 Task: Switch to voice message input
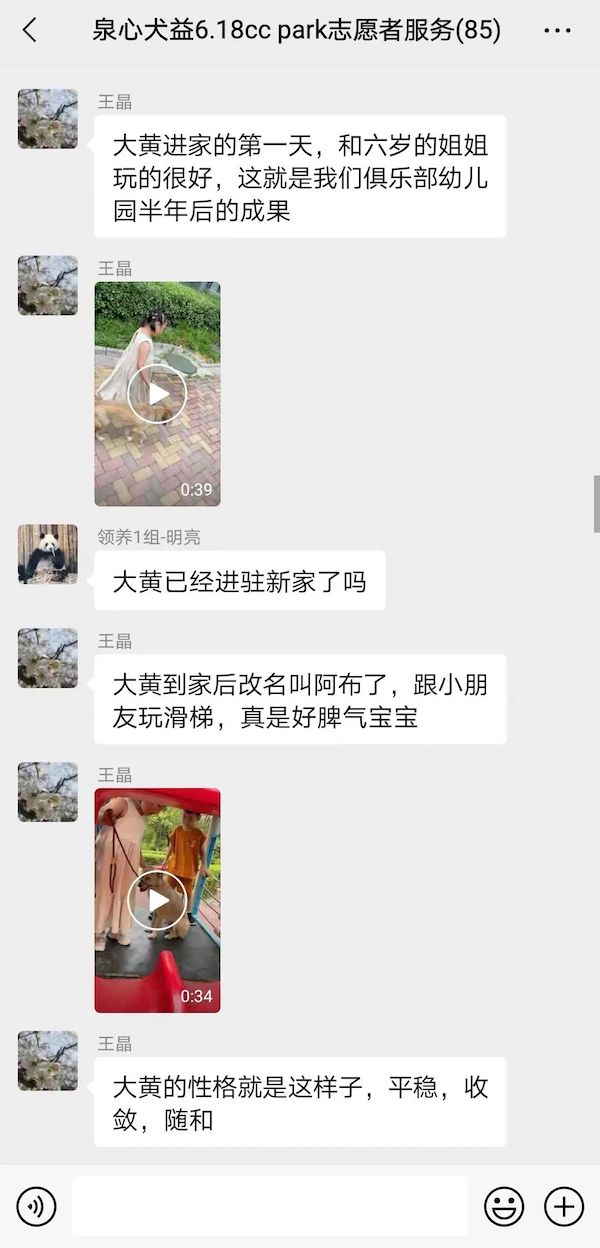[x=37, y=1206]
